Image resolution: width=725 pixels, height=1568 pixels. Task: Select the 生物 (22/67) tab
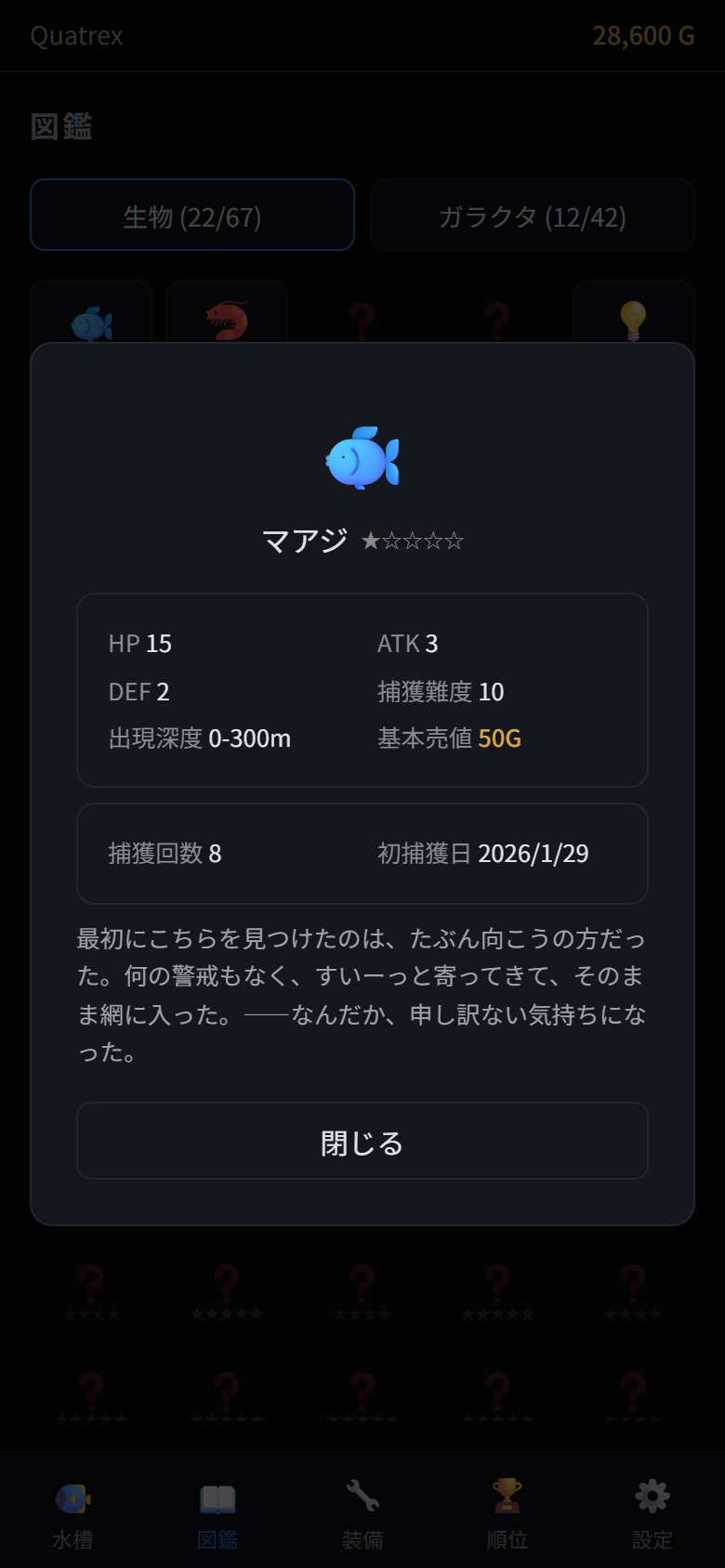click(x=192, y=215)
